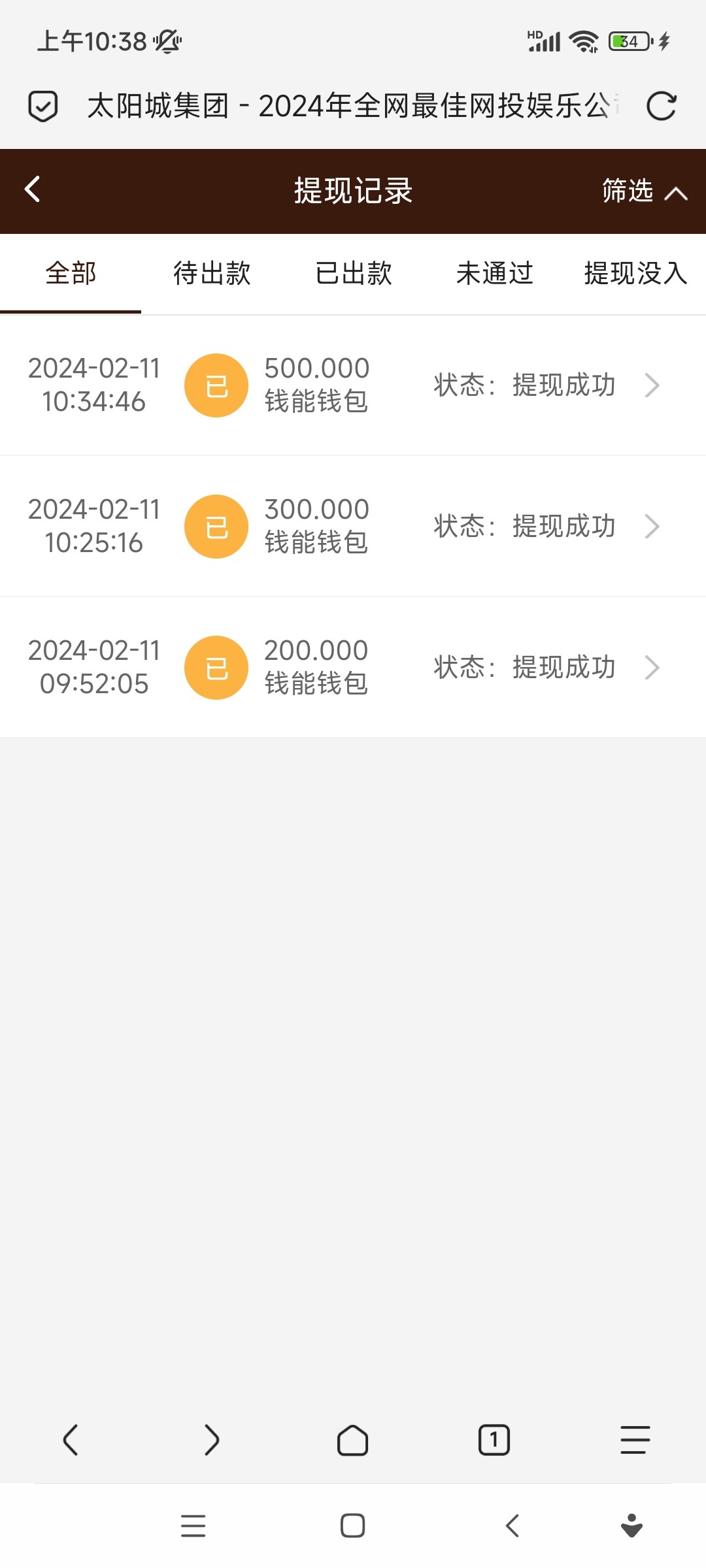This screenshot has width=706, height=1568.
Task: Tap the site security shield icon
Action: (43, 106)
